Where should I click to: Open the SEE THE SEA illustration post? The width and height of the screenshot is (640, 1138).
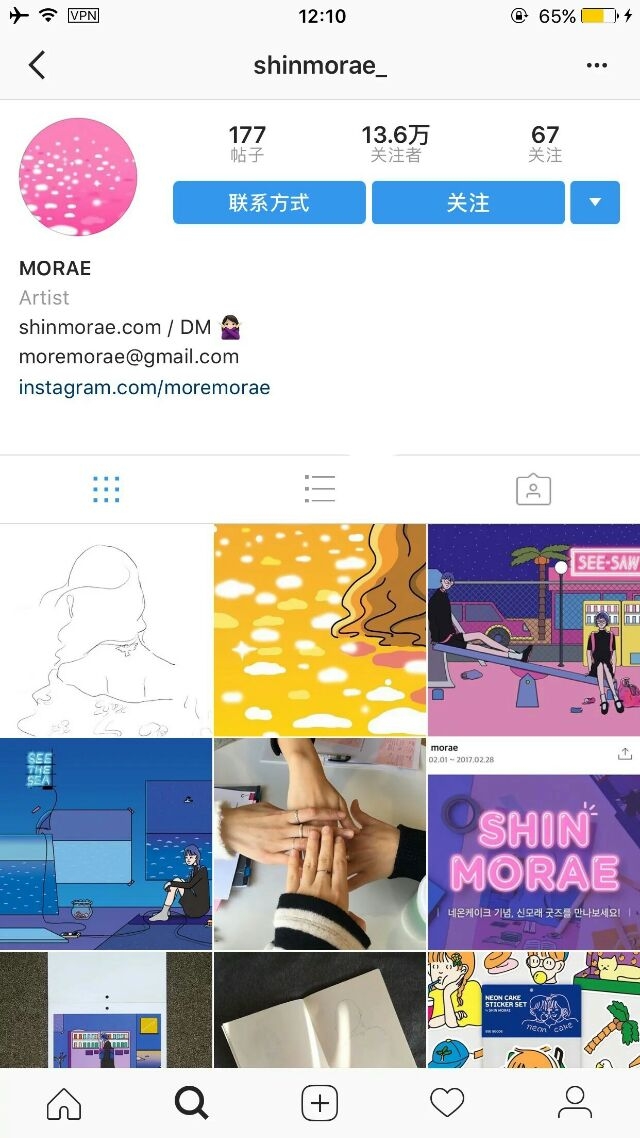click(106, 844)
